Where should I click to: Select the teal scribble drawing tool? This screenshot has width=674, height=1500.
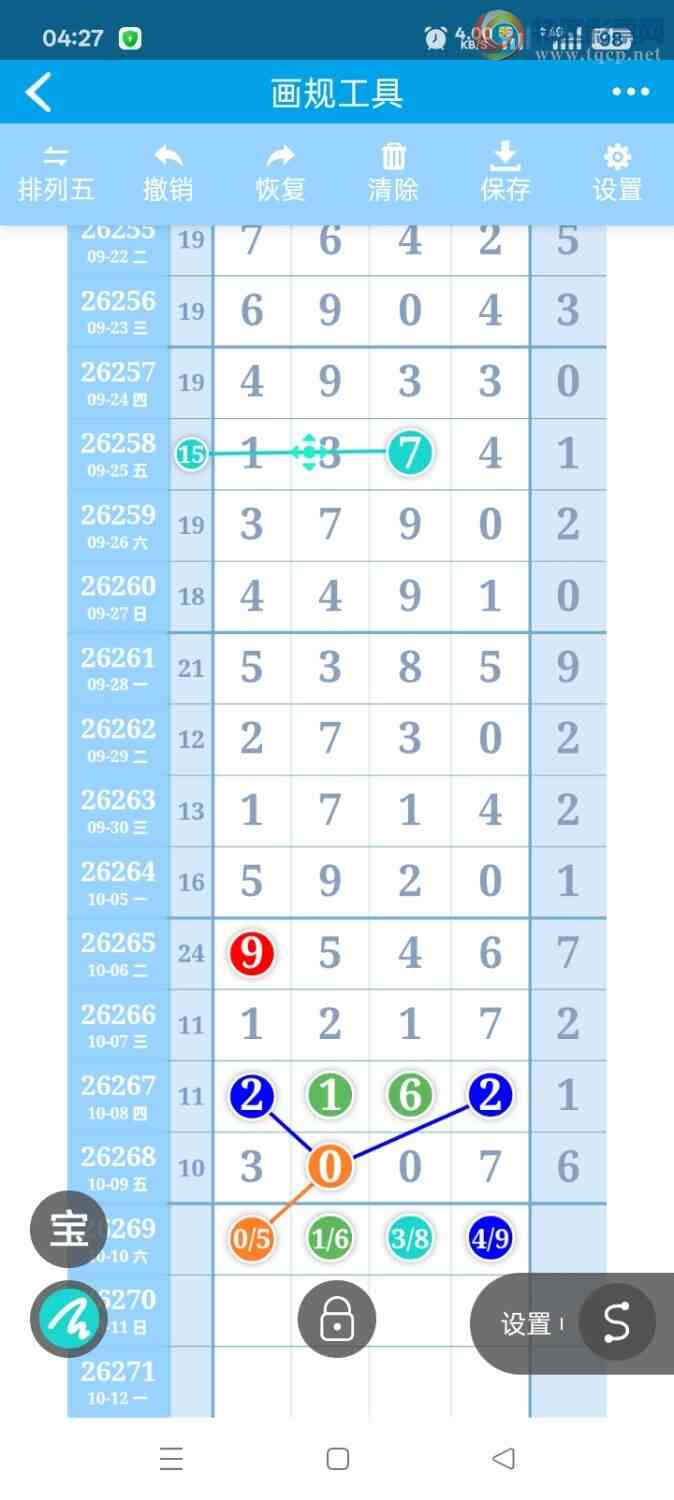tap(69, 1319)
